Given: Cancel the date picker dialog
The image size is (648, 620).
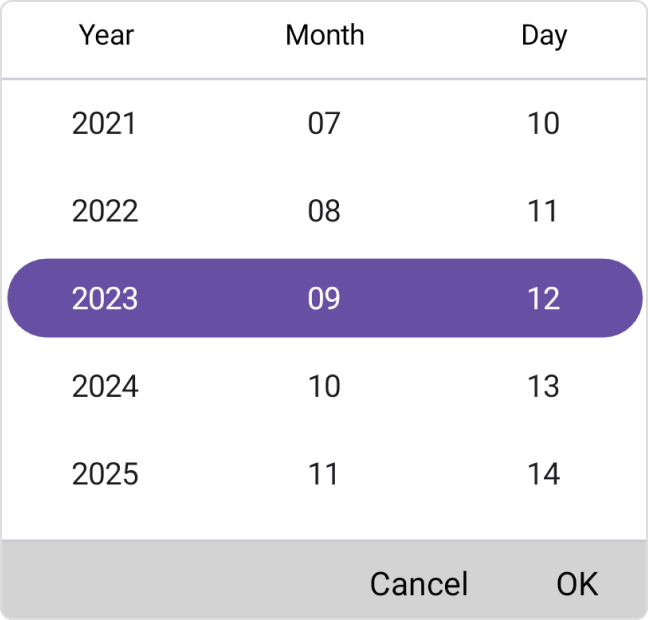Looking at the screenshot, I should click(418, 583).
